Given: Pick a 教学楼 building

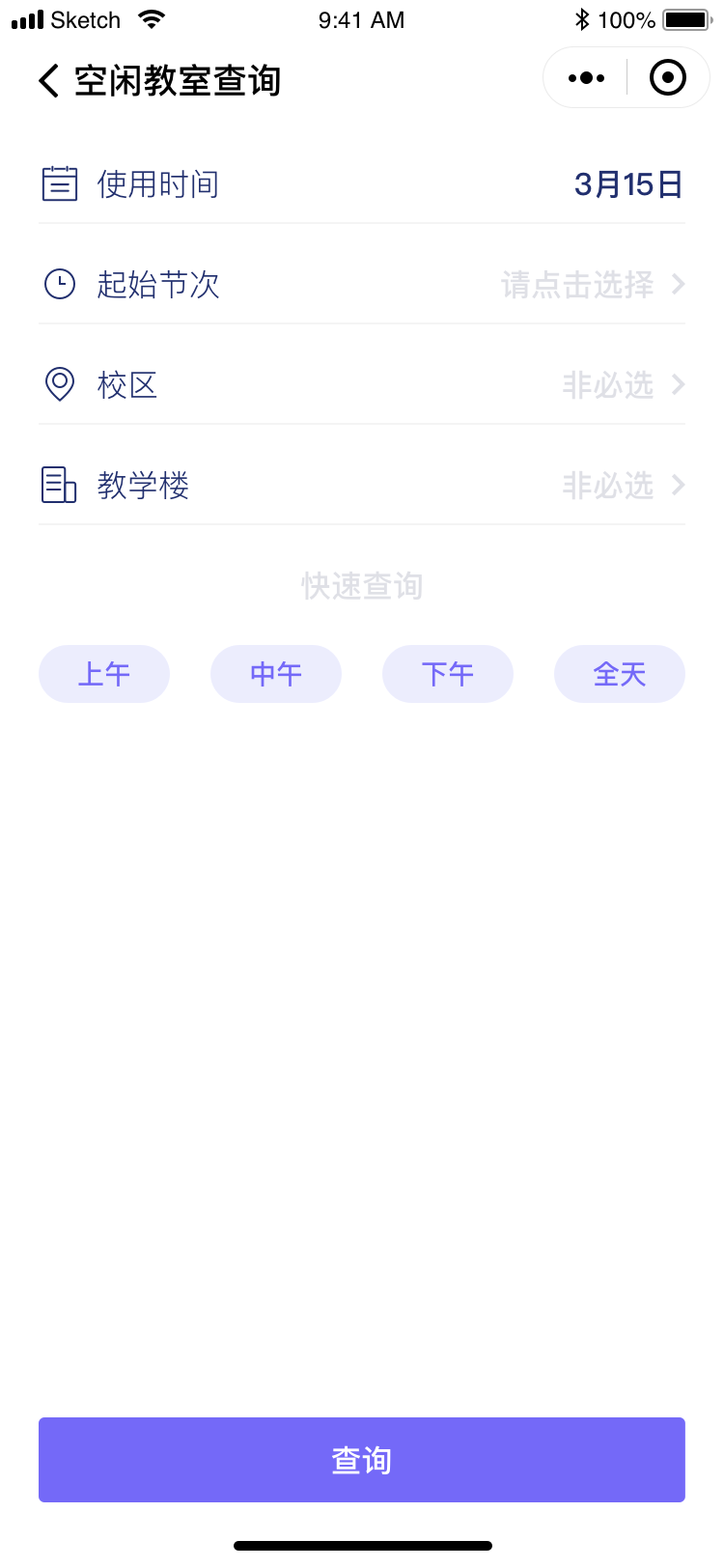Looking at the screenshot, I should 622,486.
